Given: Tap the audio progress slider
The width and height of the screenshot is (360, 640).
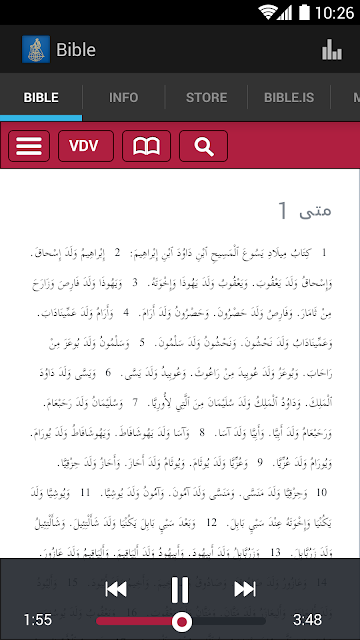Looking at the screenshot, I should pos(181,622).
